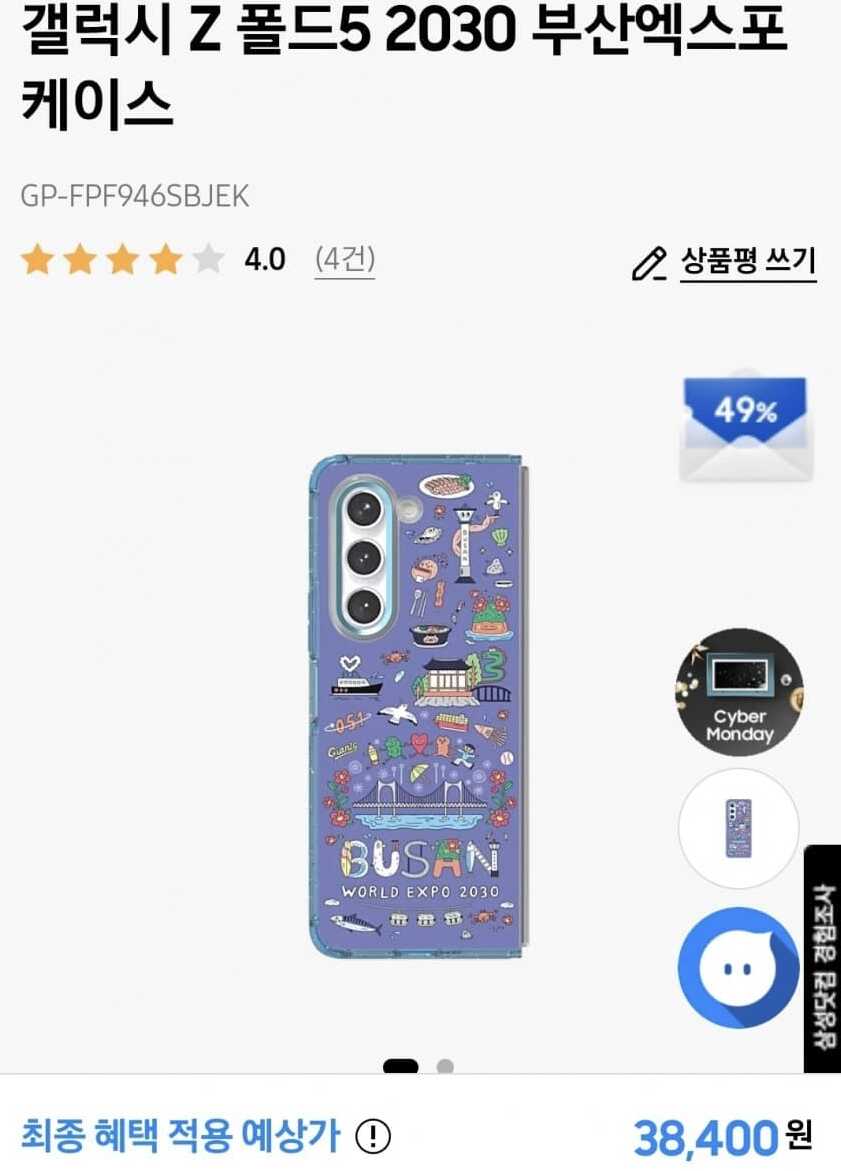Open the 4건 review count link
841x1171 pixels.
click(344, 260)
